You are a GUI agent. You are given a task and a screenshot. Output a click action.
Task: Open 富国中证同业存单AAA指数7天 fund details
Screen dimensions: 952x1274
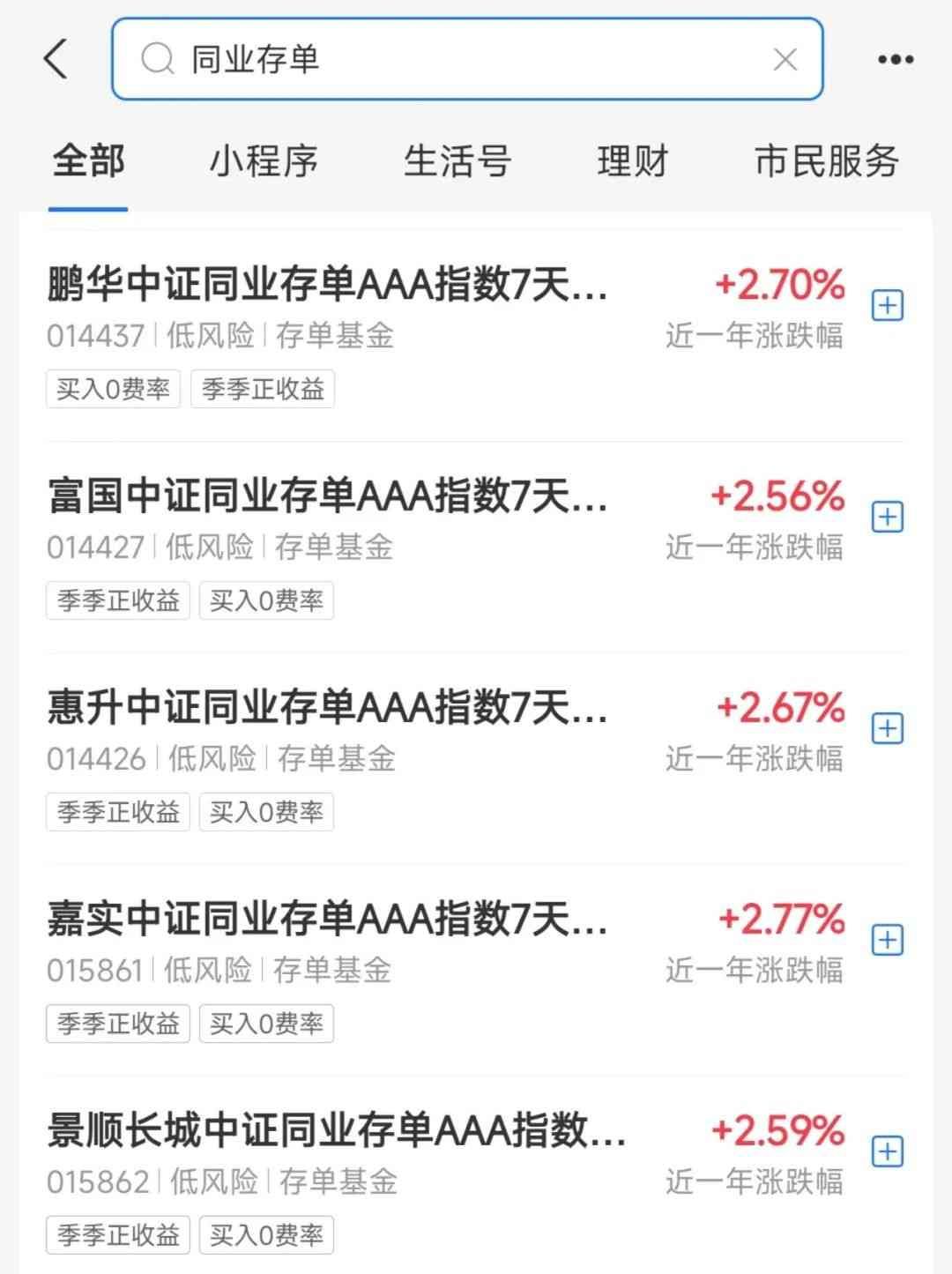pos(326,498)
